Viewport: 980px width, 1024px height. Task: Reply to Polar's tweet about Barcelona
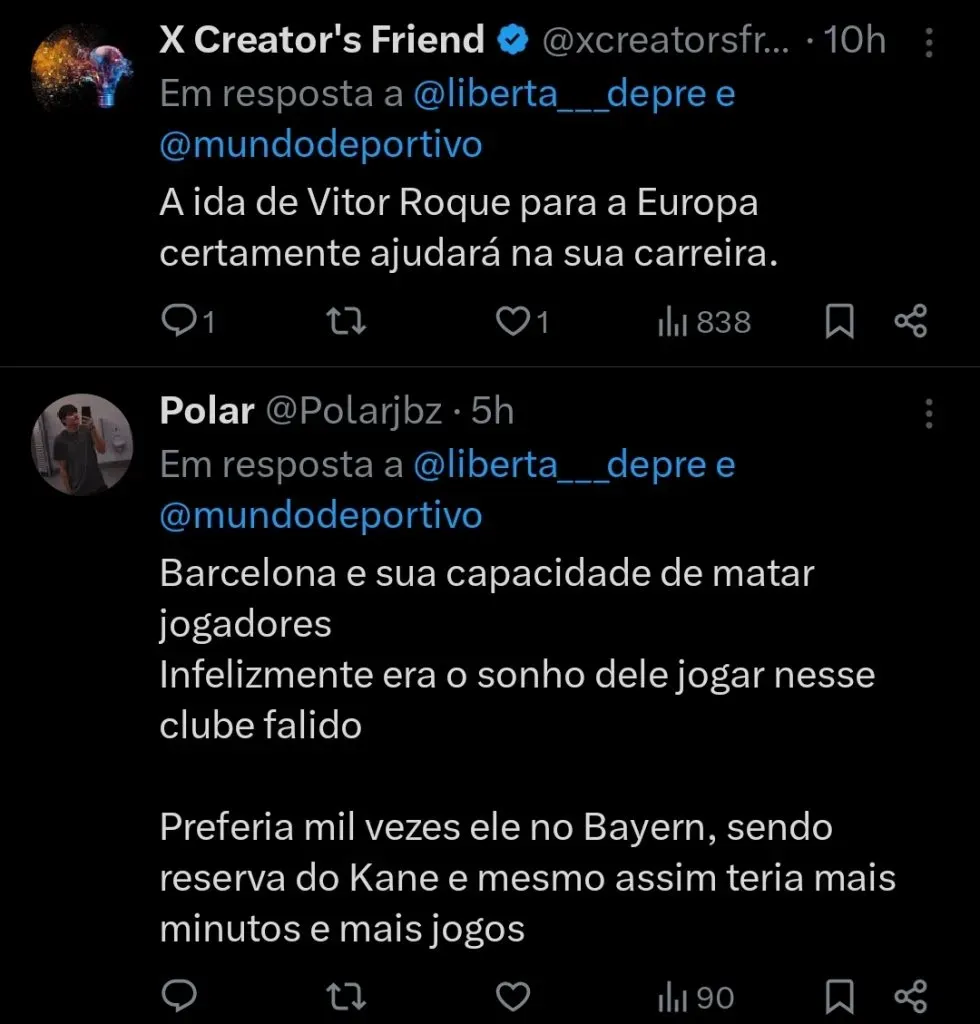(180, 996)
